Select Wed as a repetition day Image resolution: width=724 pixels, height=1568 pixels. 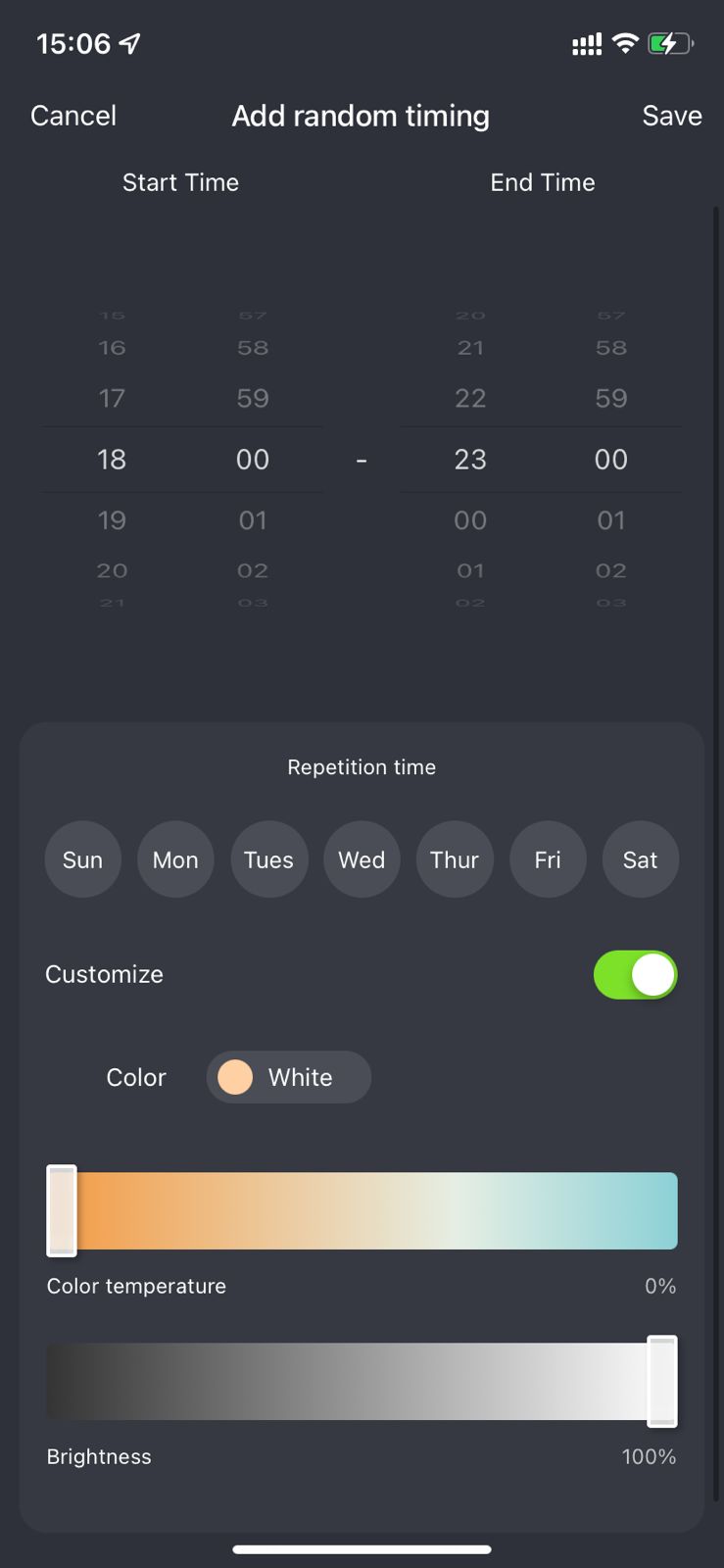(x=362, y=859)
